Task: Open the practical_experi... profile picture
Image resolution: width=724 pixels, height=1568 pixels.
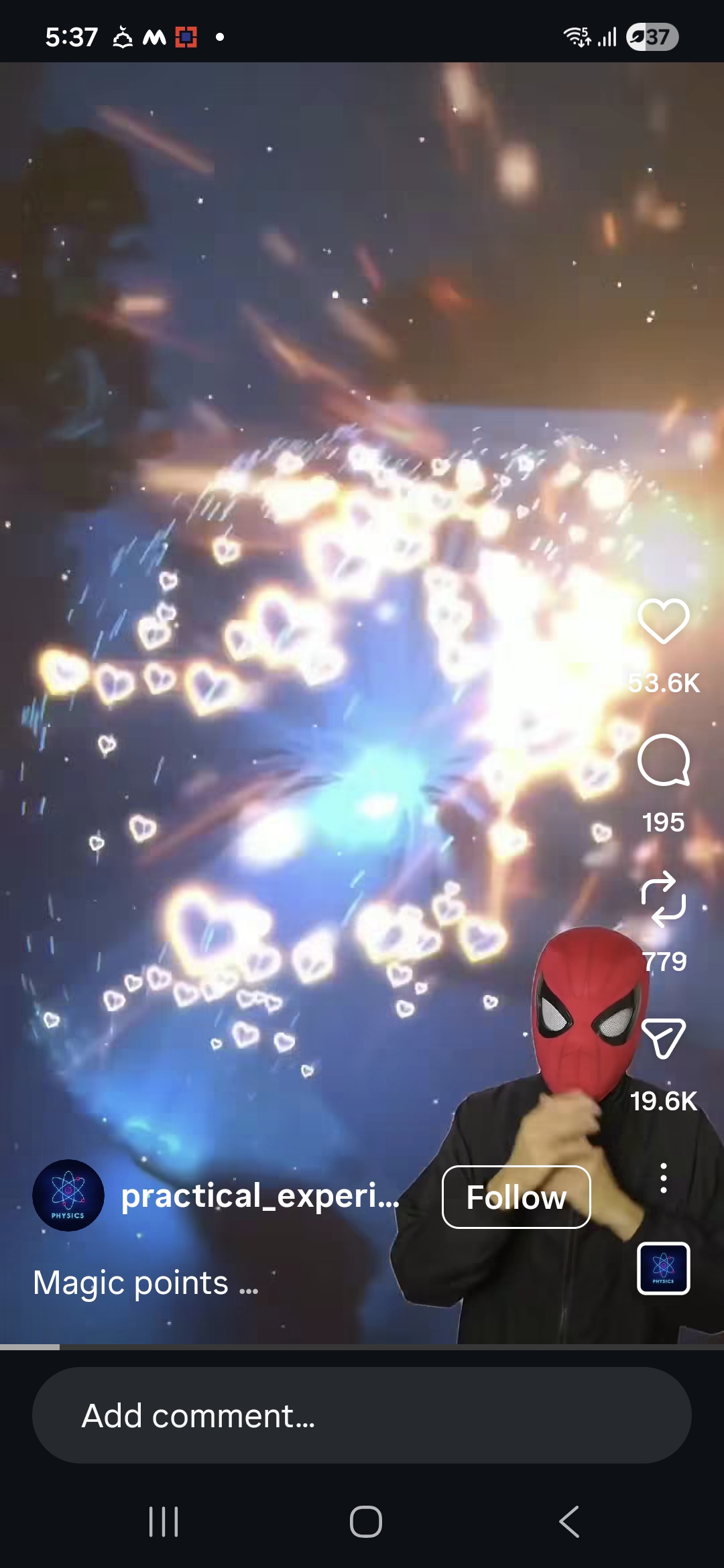Action: click(x=68, y=1195)
